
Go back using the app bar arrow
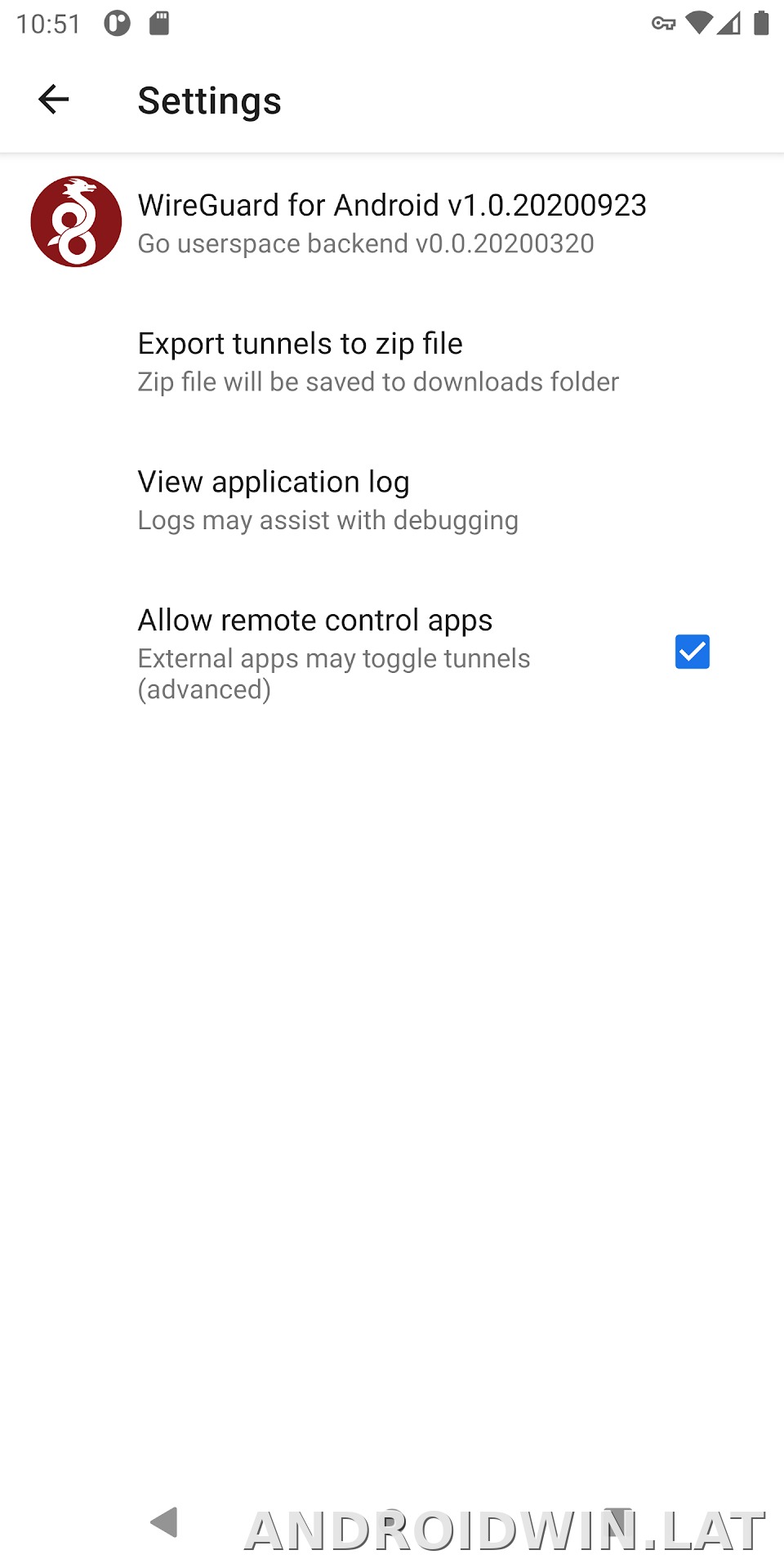click(x=54, y=100)
